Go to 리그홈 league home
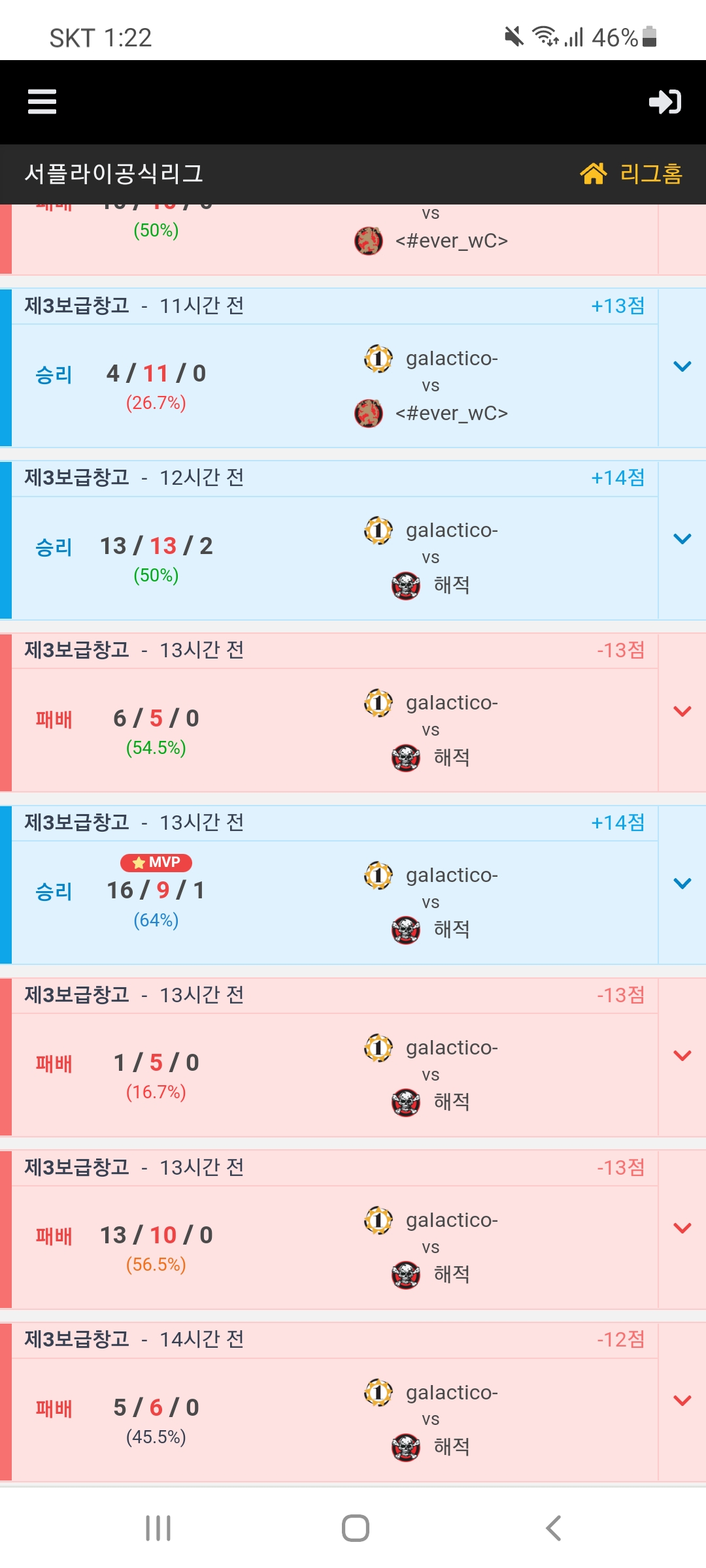706x1568 pixels. tap(631, 174)
